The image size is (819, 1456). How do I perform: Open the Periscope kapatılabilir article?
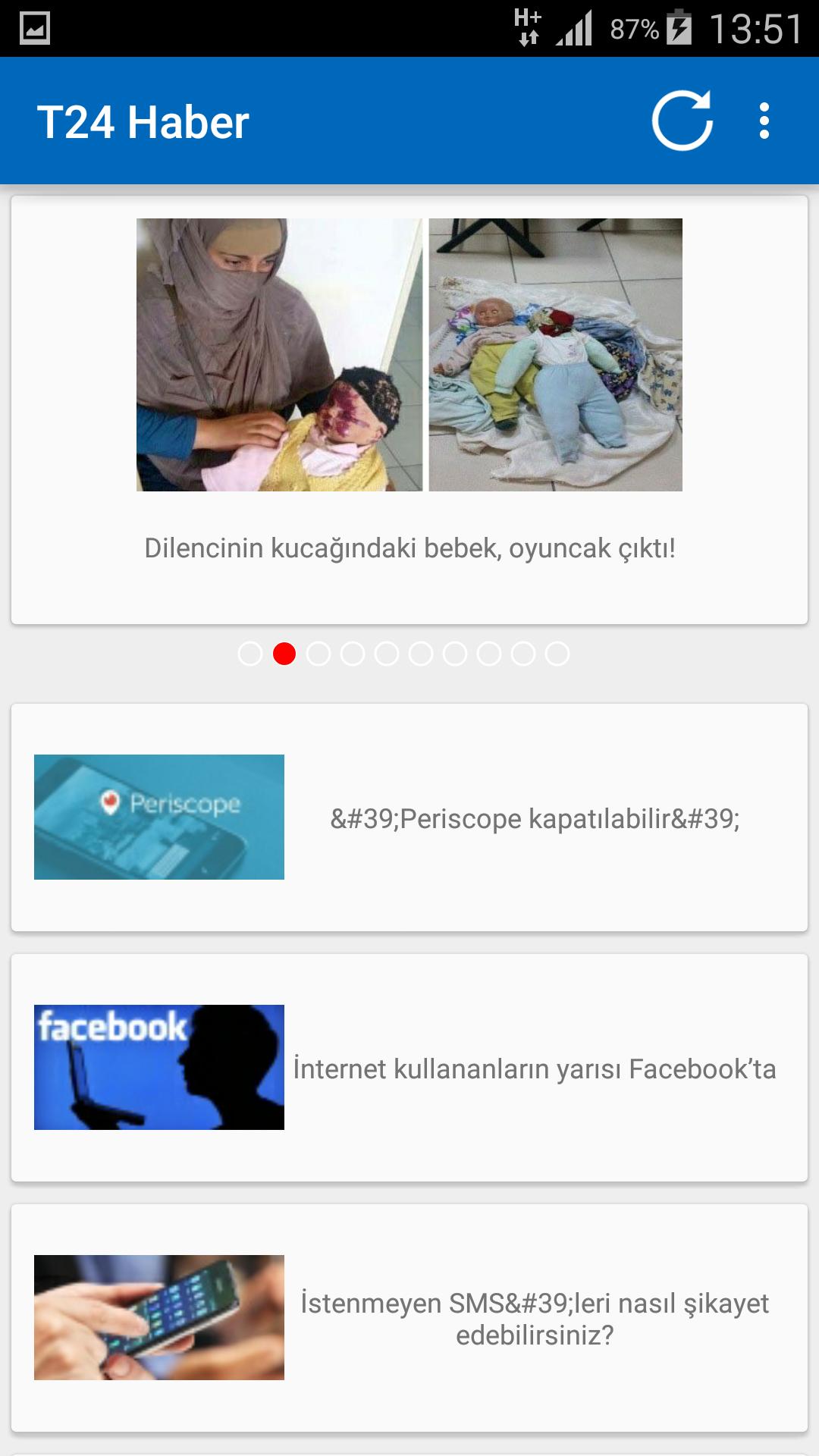[409, 817]
